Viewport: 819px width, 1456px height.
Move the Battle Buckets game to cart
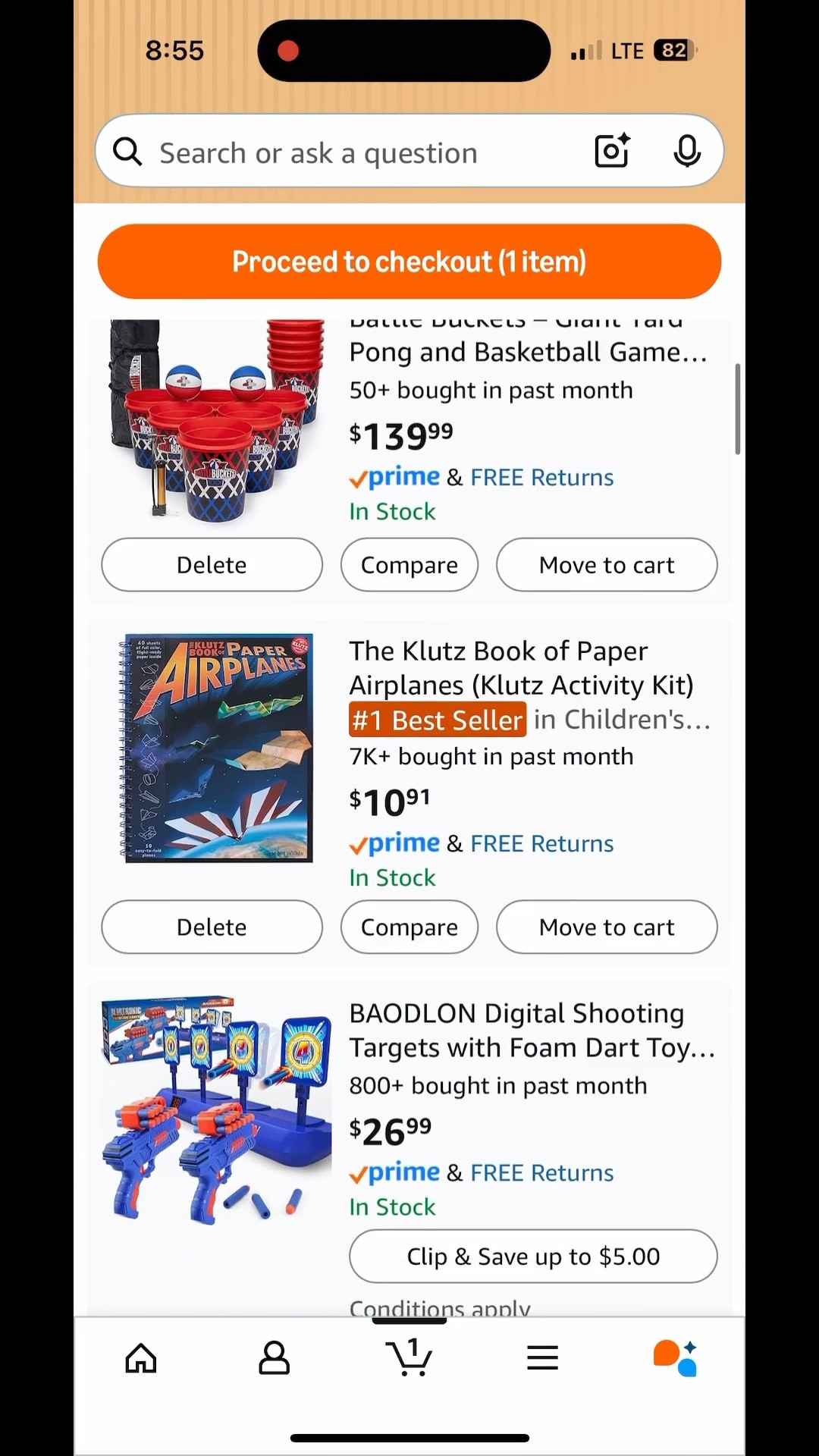point(607,564)
